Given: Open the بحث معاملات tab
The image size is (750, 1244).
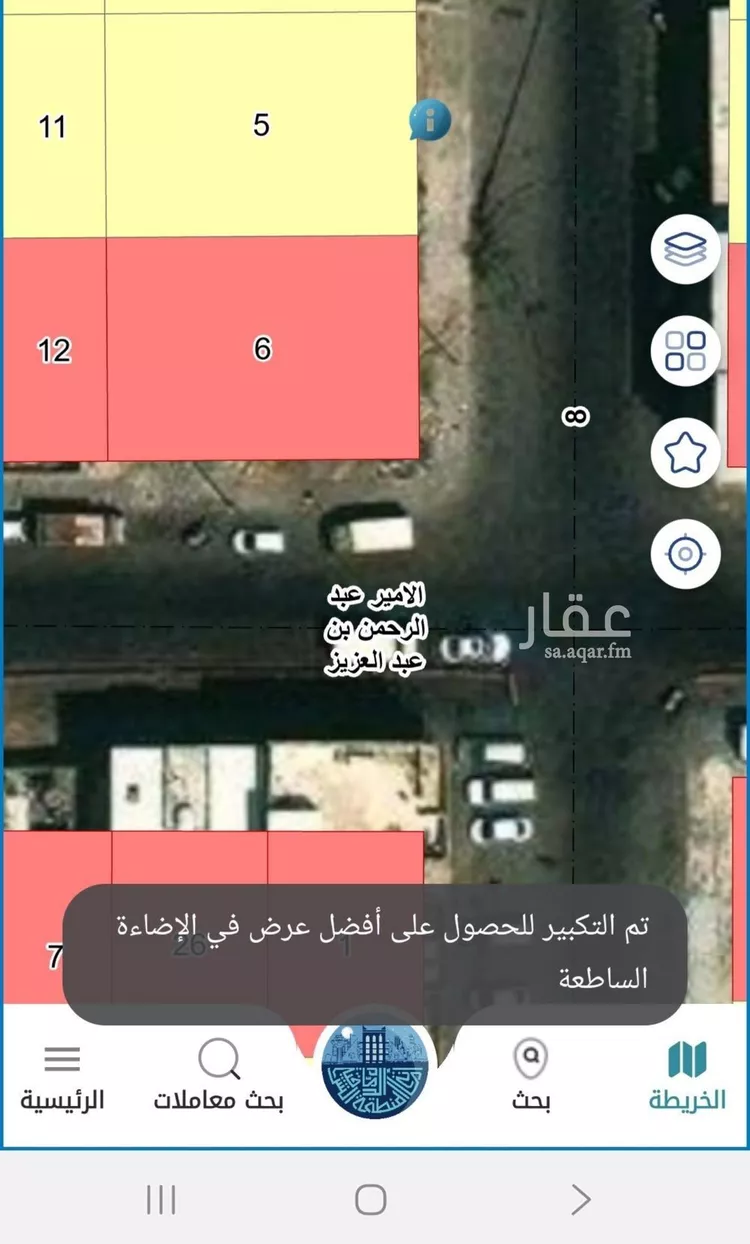Looking at the screenshot, I should (x=218, y=1076).
